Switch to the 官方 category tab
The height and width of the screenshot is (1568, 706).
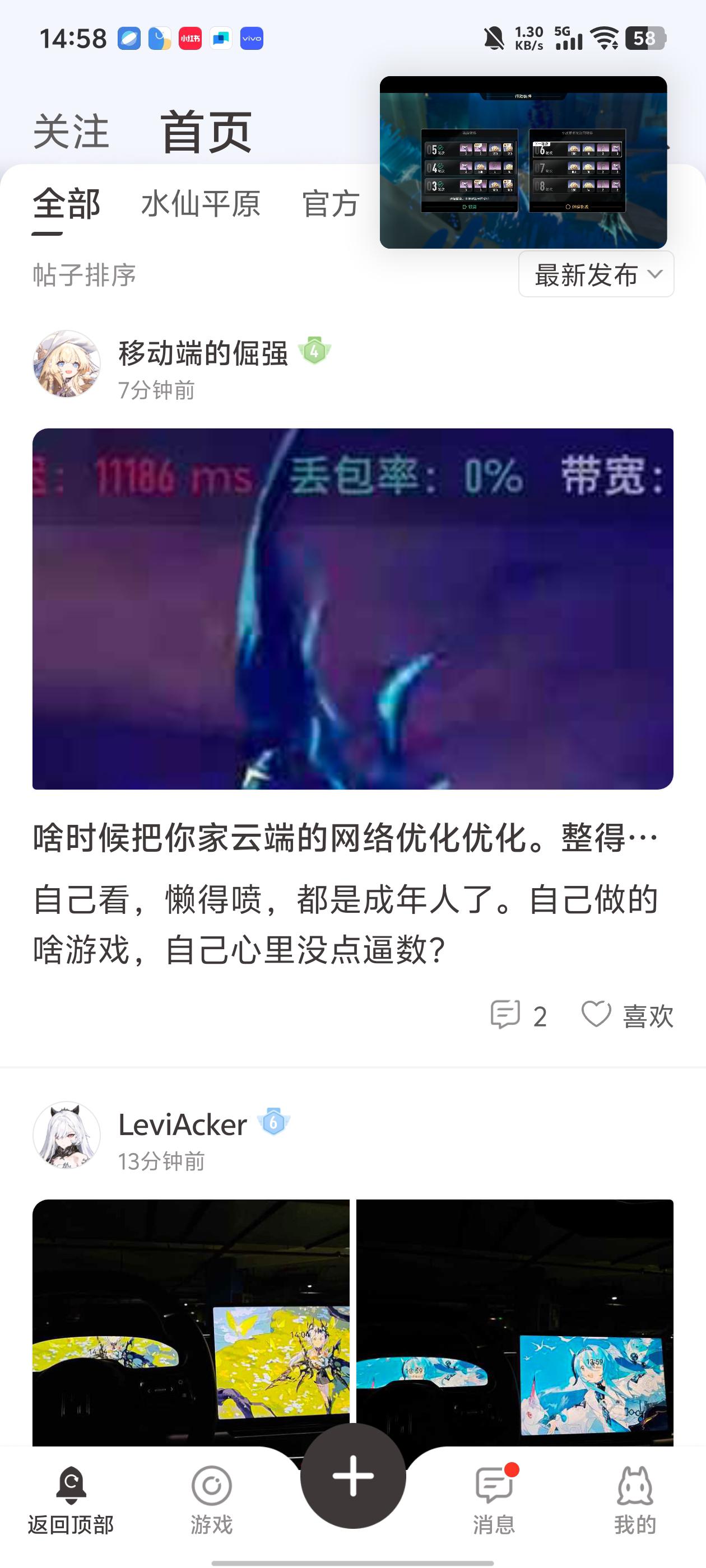coord(331,204)
